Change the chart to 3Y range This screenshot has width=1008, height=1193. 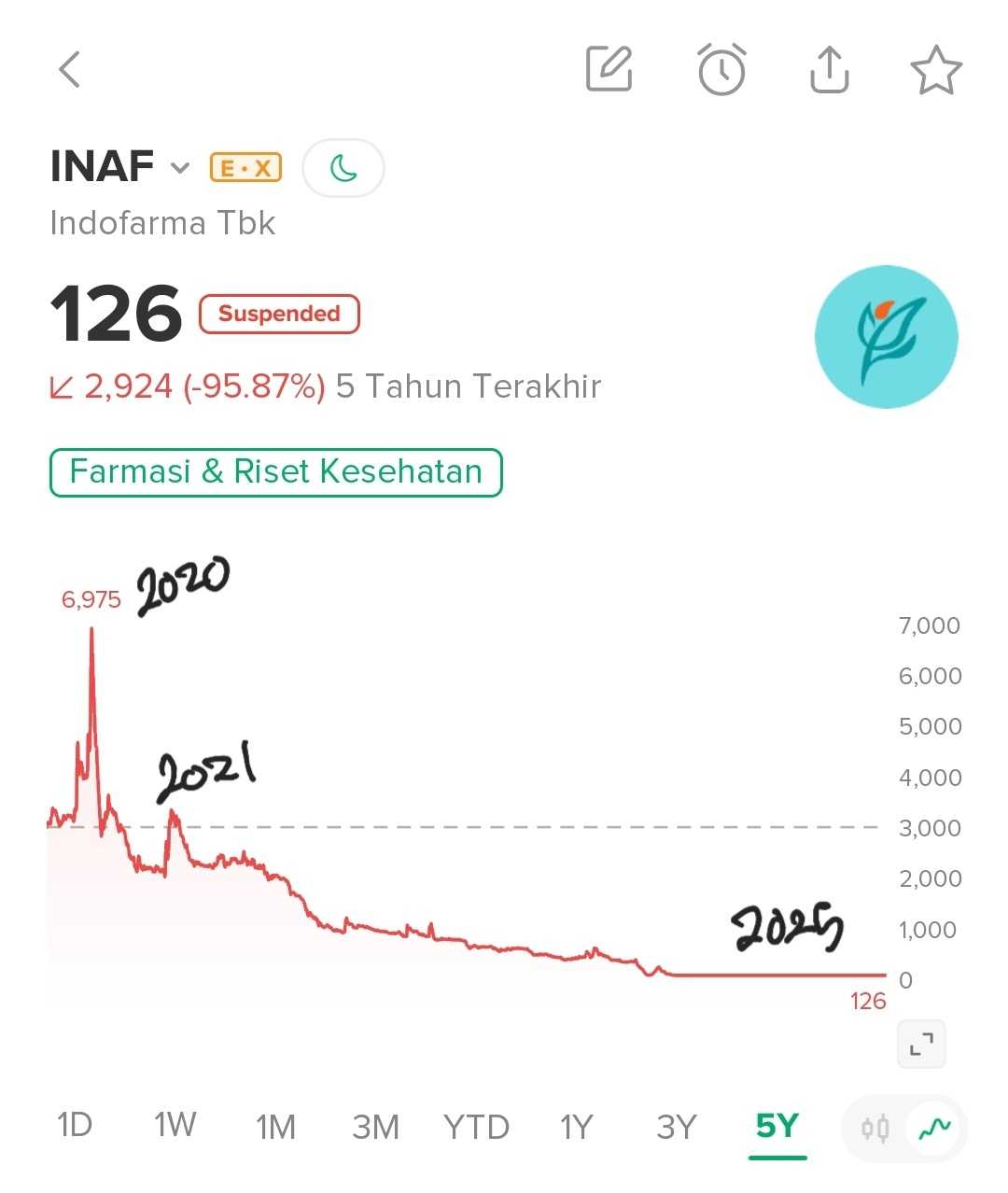[677, 1127]
